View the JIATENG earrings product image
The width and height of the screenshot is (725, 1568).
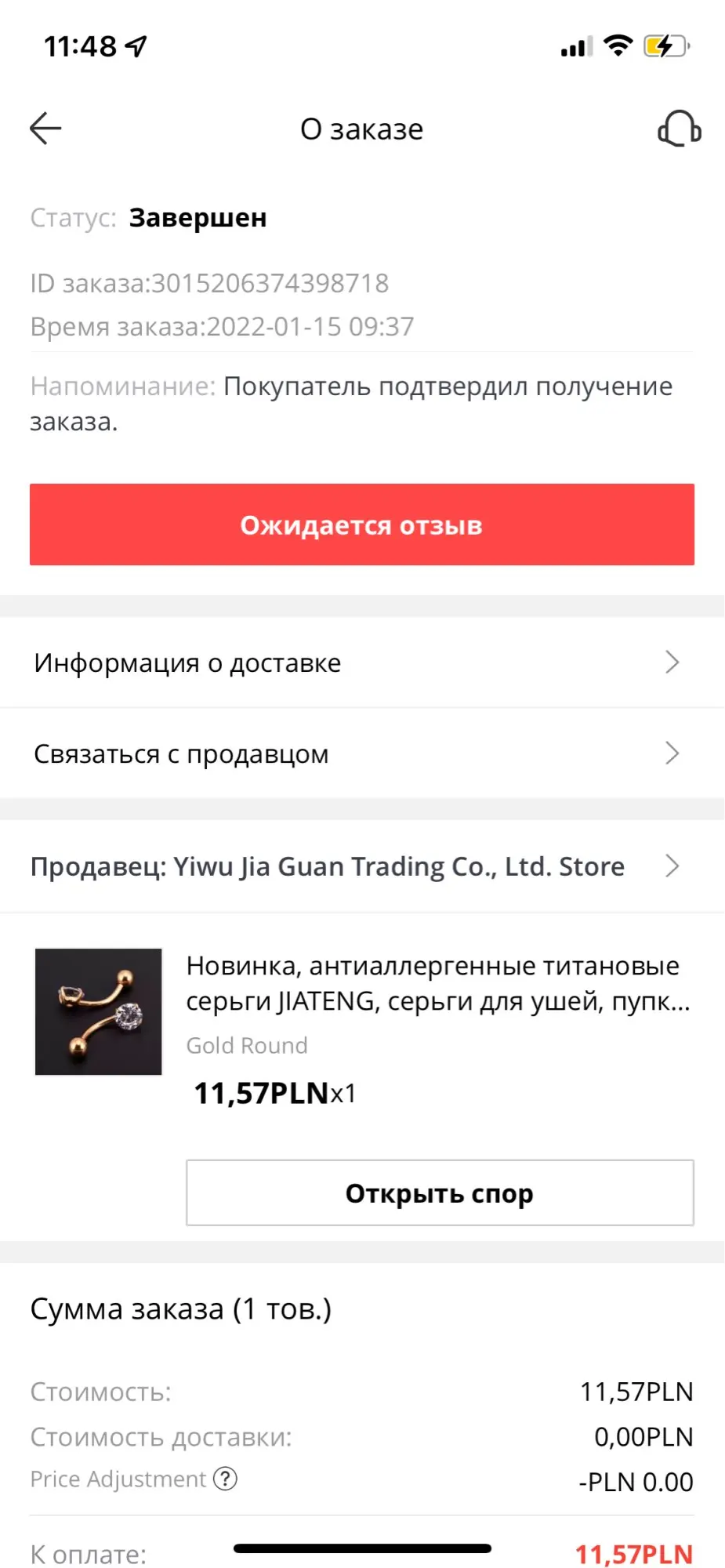click(x=99, y=1011)
